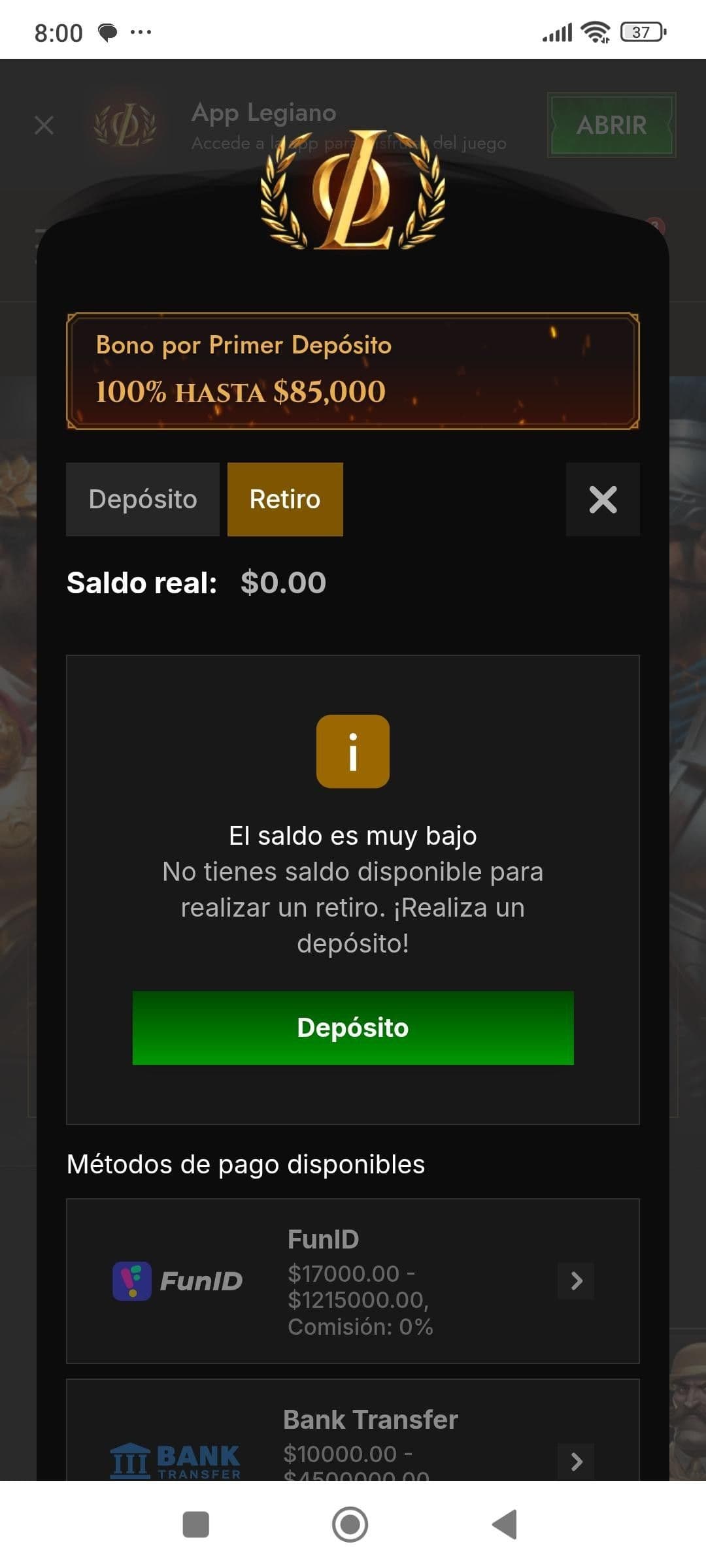Switch to the Retiro tab
The width and height of the screenshot is (706, 1568).
coord(284,499)
